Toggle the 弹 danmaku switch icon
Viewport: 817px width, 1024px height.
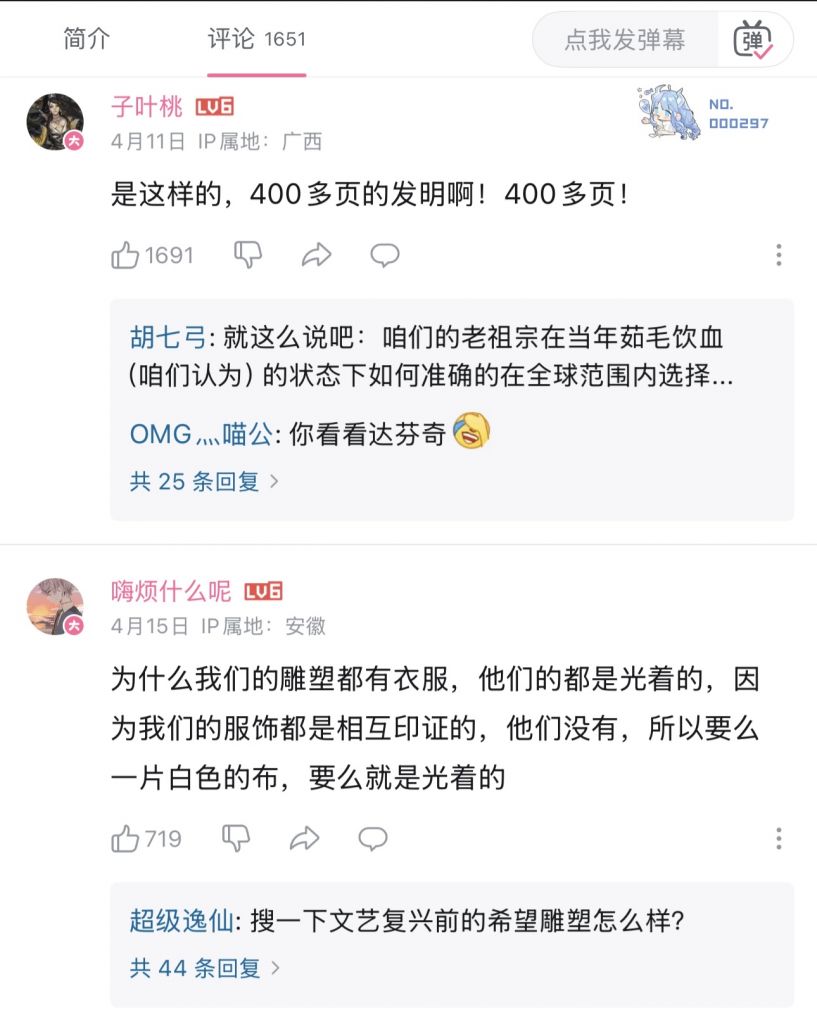(x=753, y=40)
